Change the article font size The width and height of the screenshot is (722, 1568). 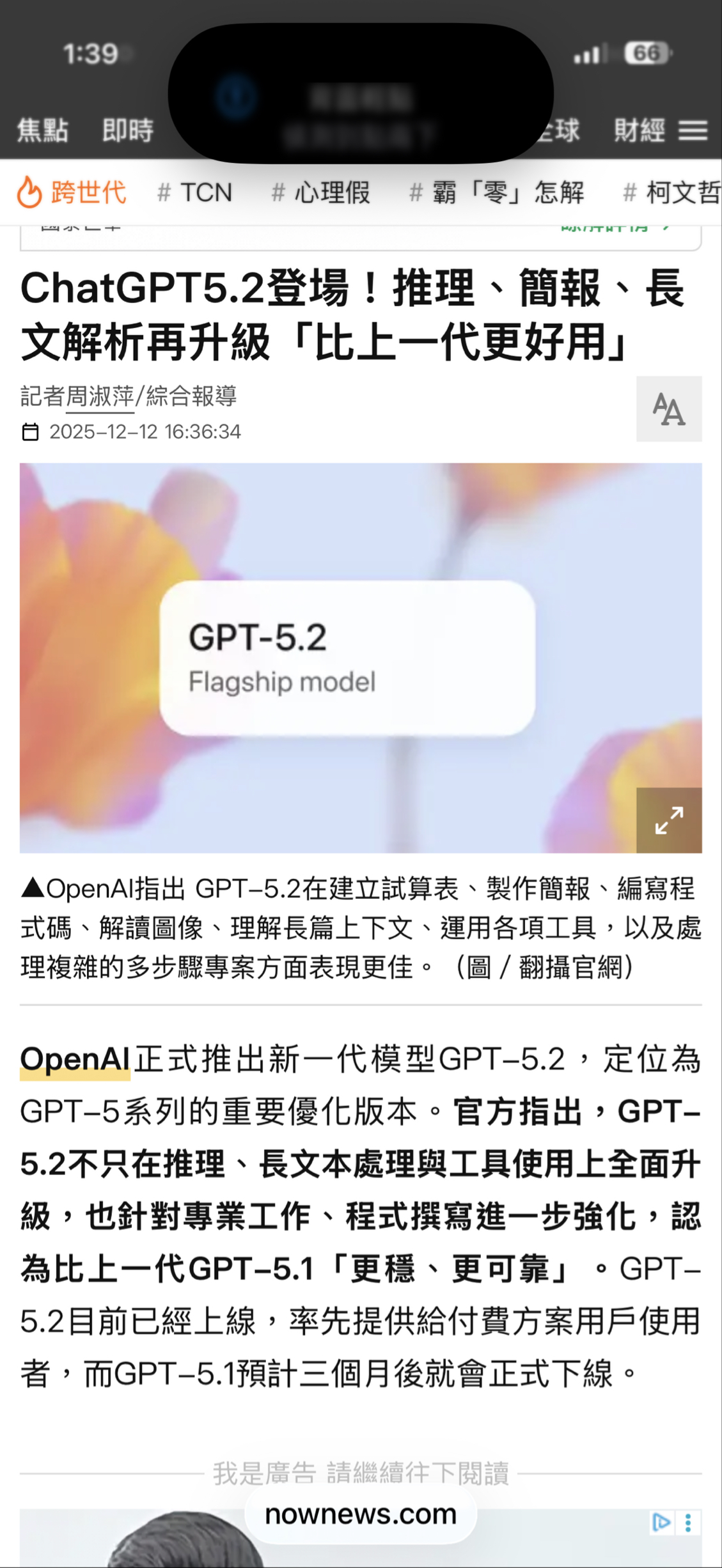point(668,409)
